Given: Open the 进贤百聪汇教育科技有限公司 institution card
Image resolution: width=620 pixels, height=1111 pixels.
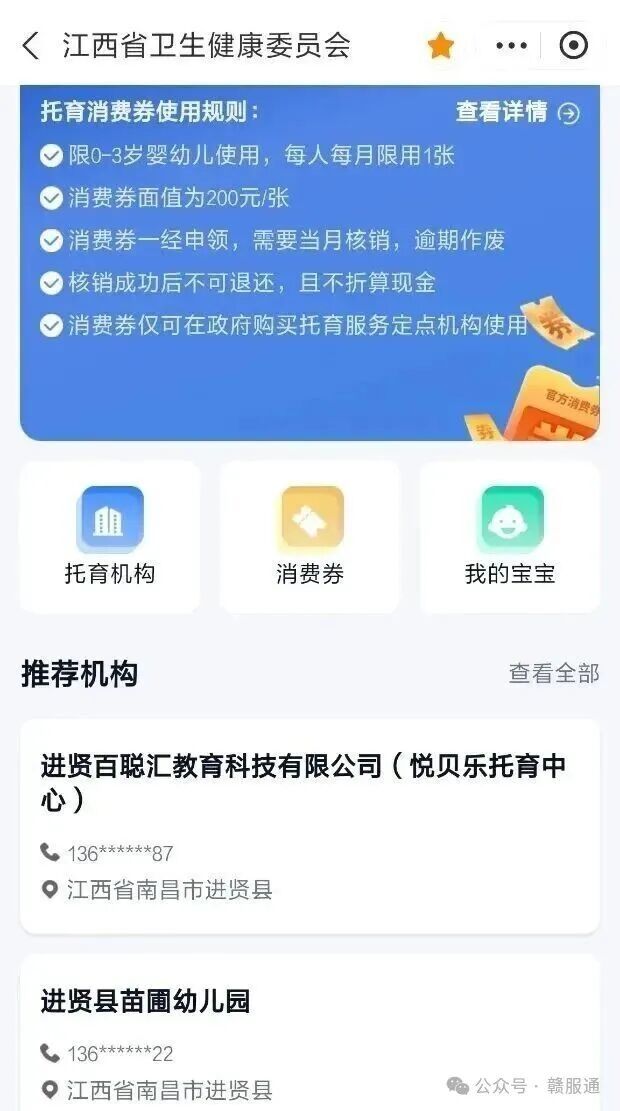Looking at the screenshot, I should point(310,825).
